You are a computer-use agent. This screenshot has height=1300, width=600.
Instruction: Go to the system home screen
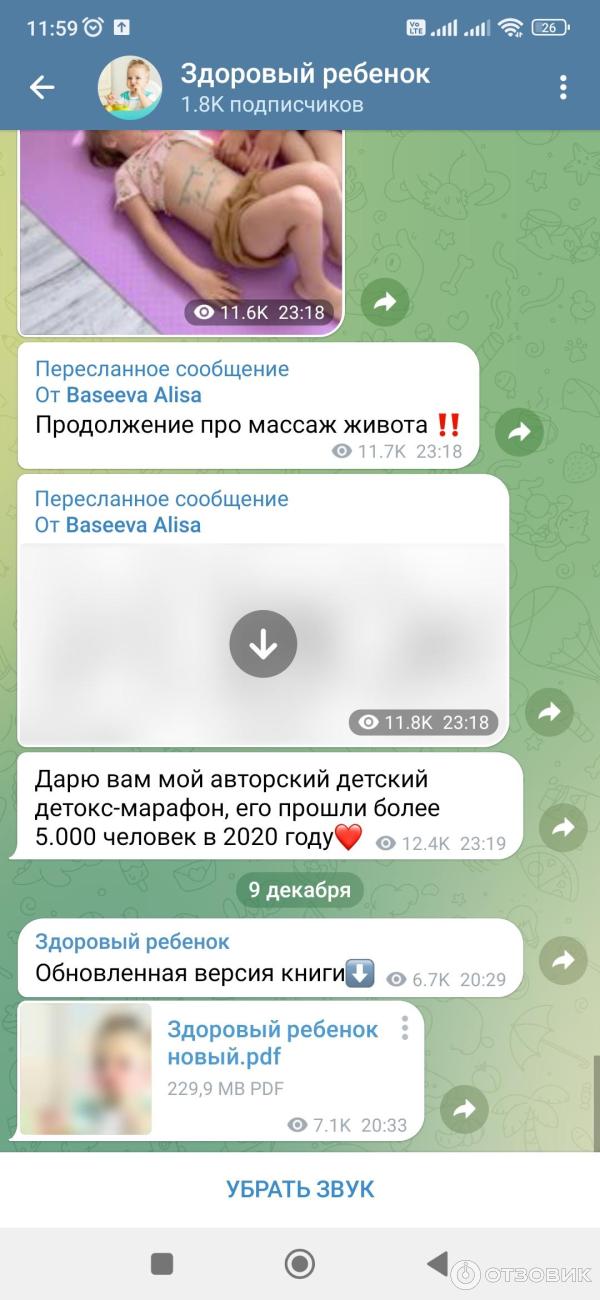click(x=299, y=1263)
